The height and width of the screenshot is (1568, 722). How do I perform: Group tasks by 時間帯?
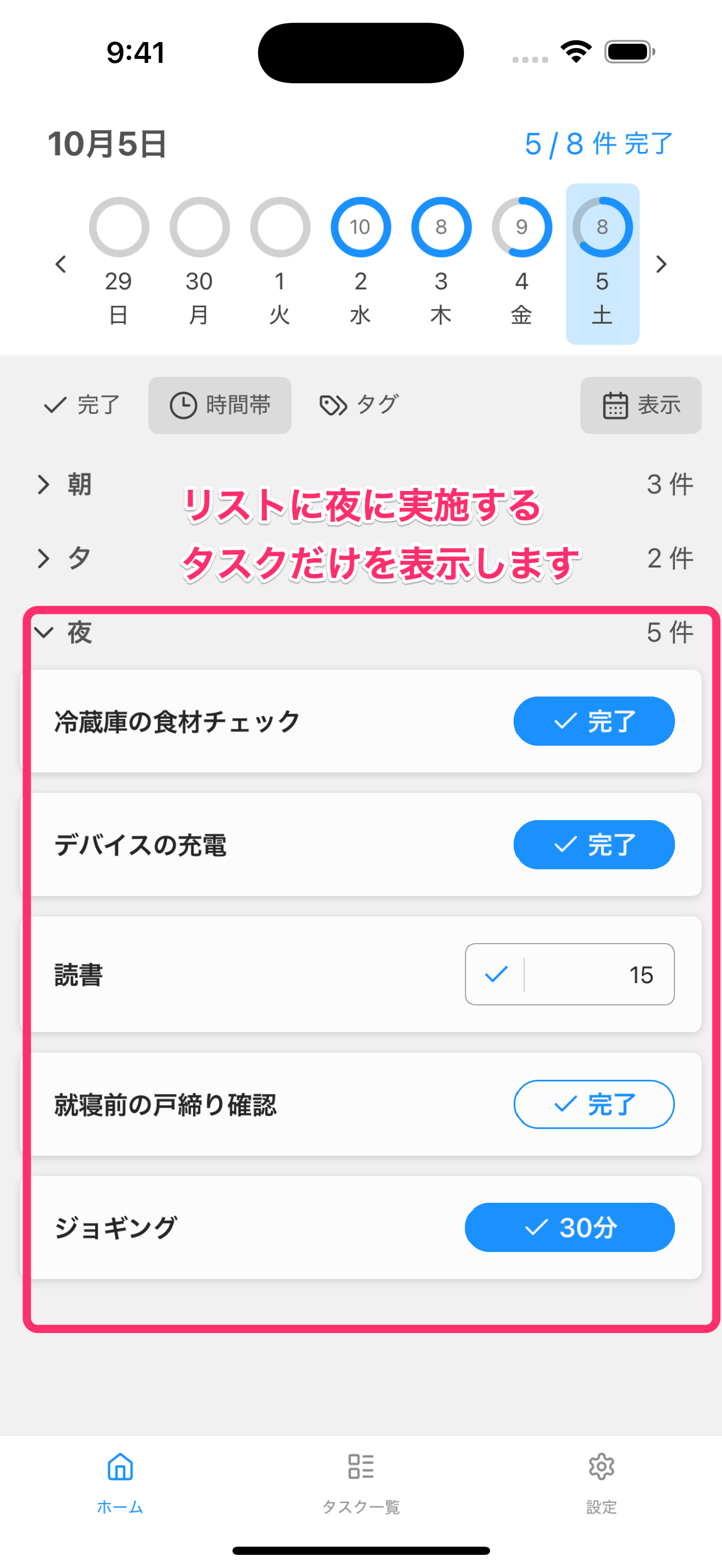point(220,405)
